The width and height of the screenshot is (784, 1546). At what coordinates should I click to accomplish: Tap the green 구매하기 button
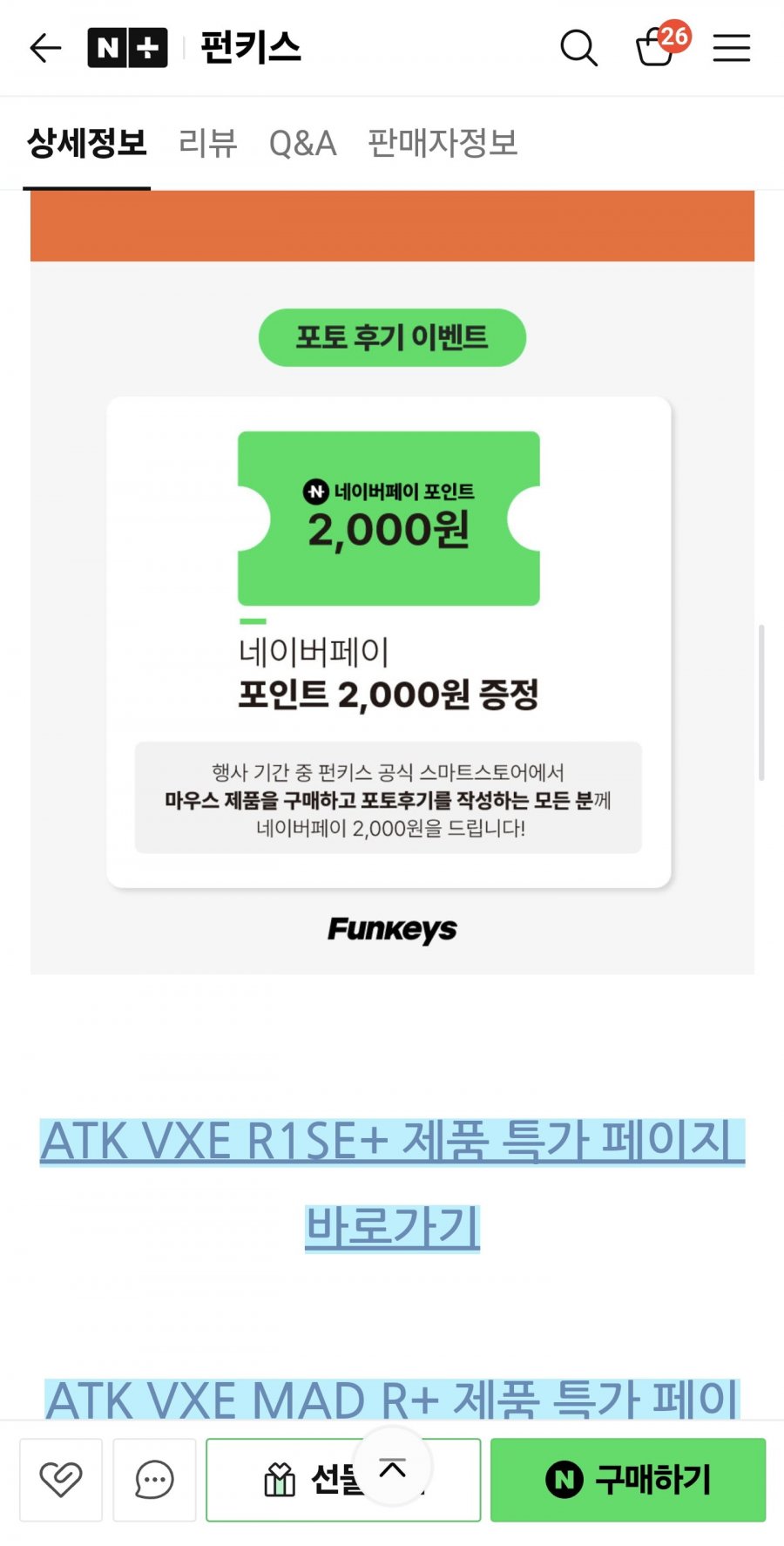point(627,1480)
